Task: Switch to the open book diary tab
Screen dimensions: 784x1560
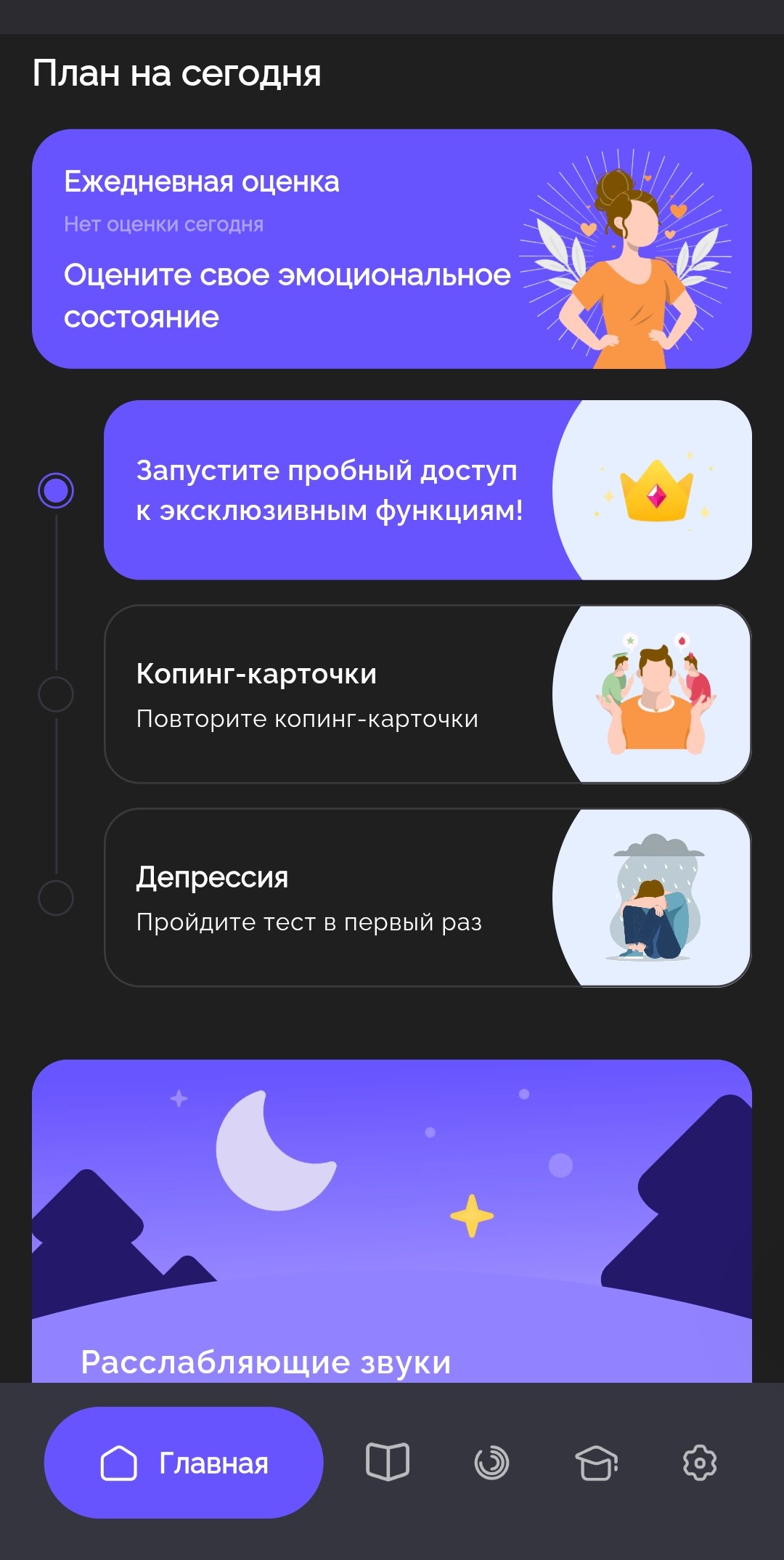Action: pyautogui.click(x=388, y=1462)
